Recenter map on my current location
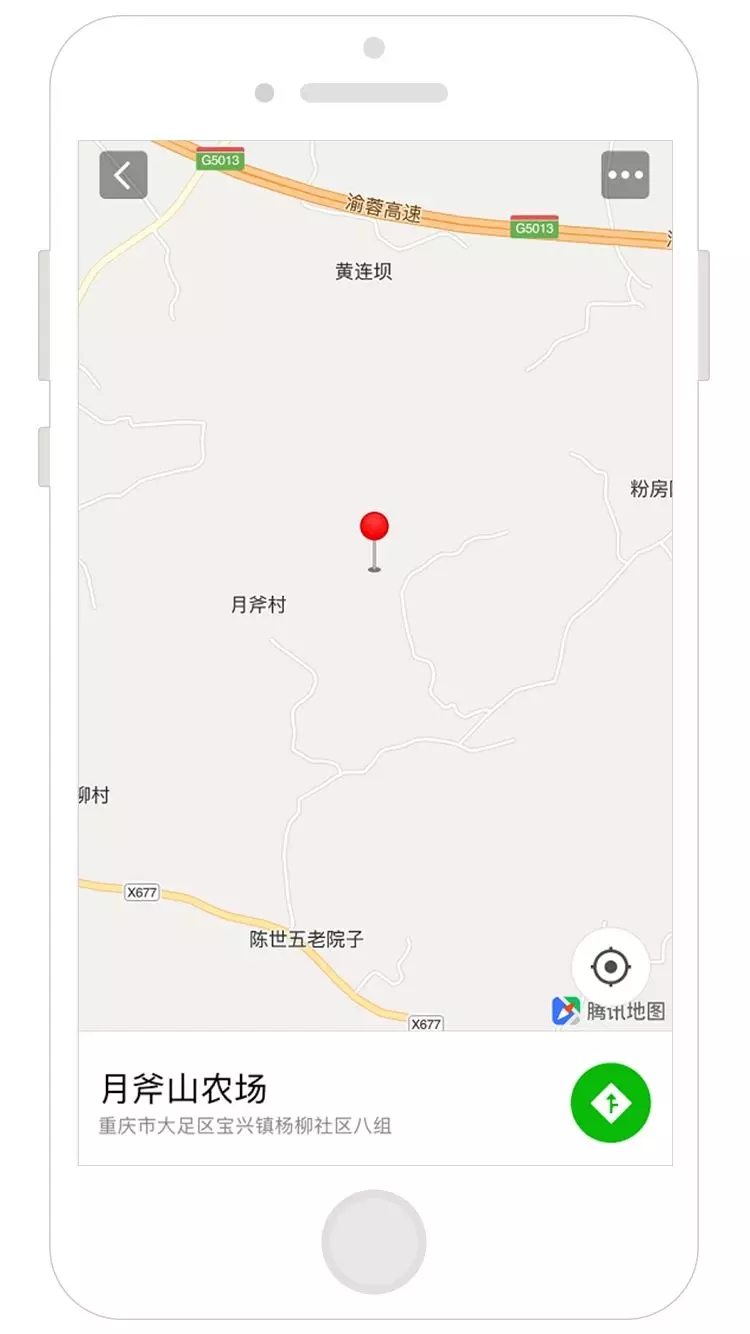 610,967
